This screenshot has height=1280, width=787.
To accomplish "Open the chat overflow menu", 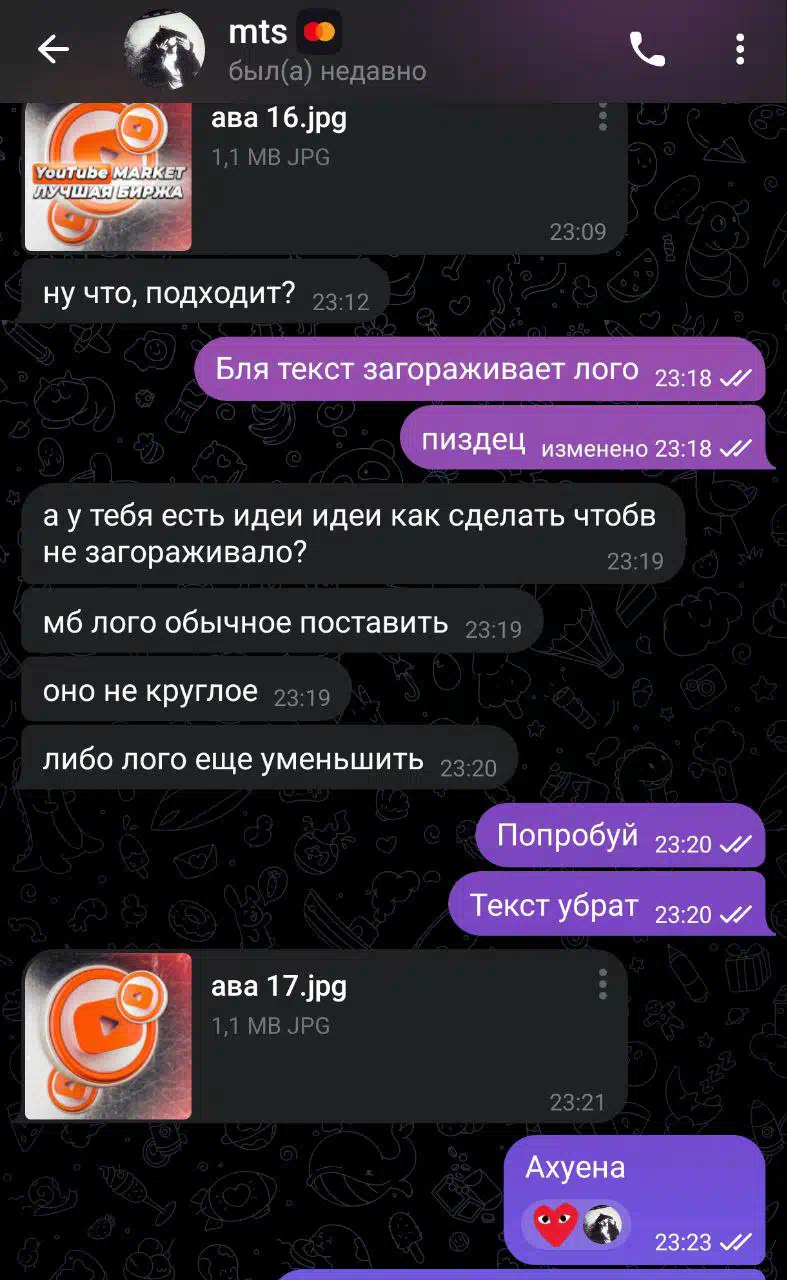I will pos(740,49).
